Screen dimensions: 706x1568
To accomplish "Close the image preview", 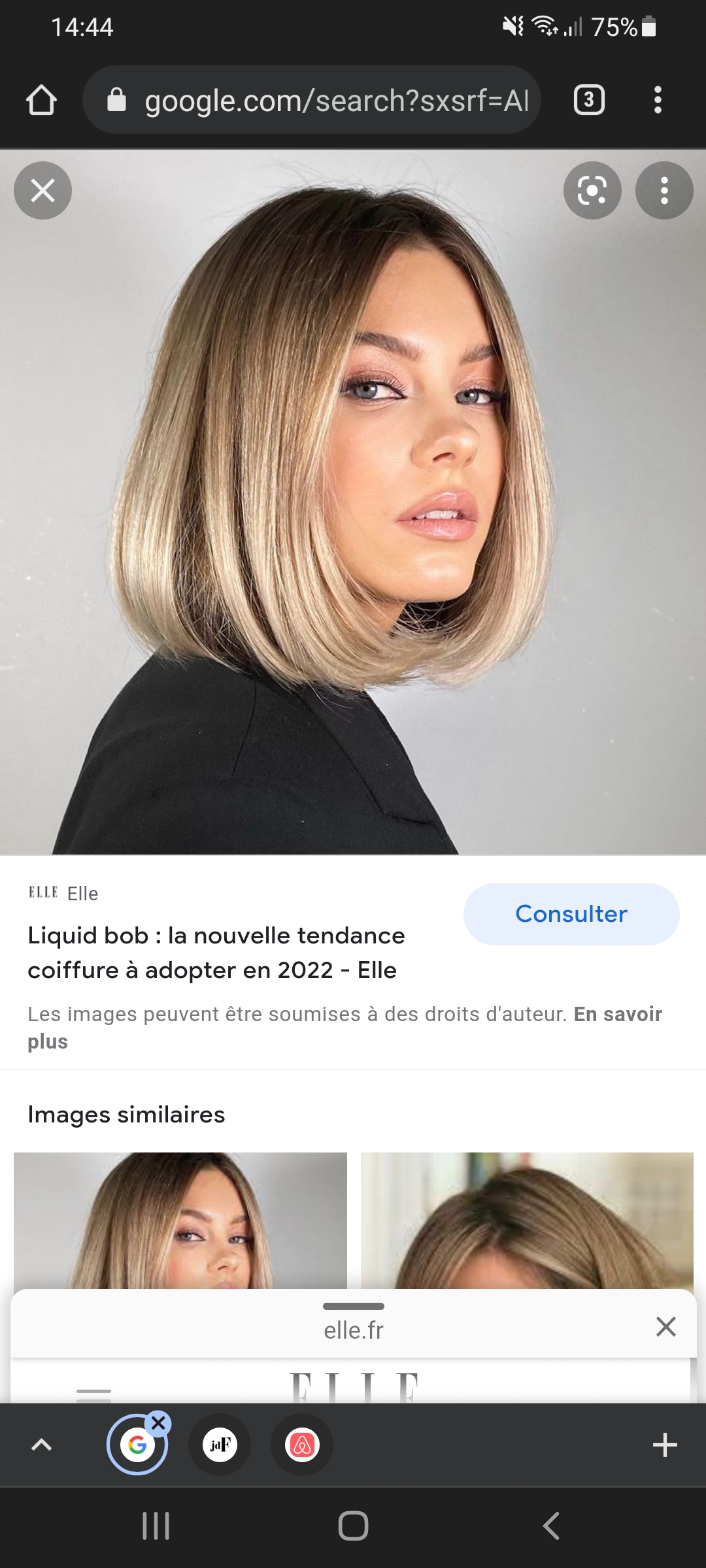I will coord(42,191).
